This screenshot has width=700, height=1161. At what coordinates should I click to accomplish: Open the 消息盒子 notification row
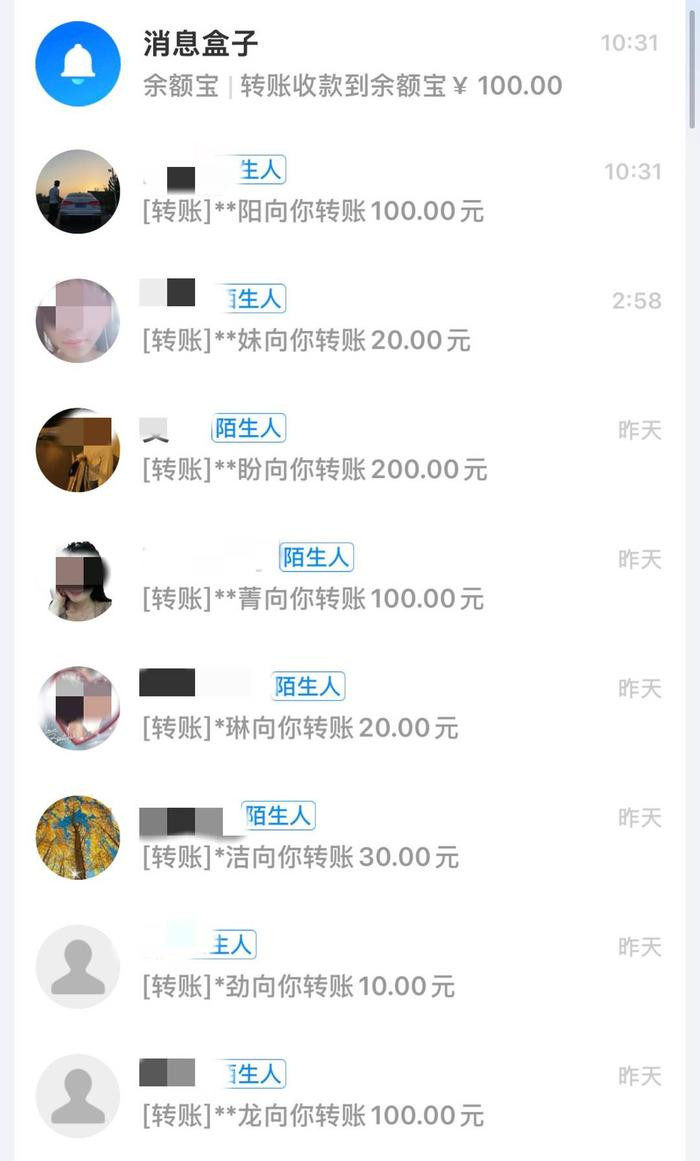coord(350,64)
